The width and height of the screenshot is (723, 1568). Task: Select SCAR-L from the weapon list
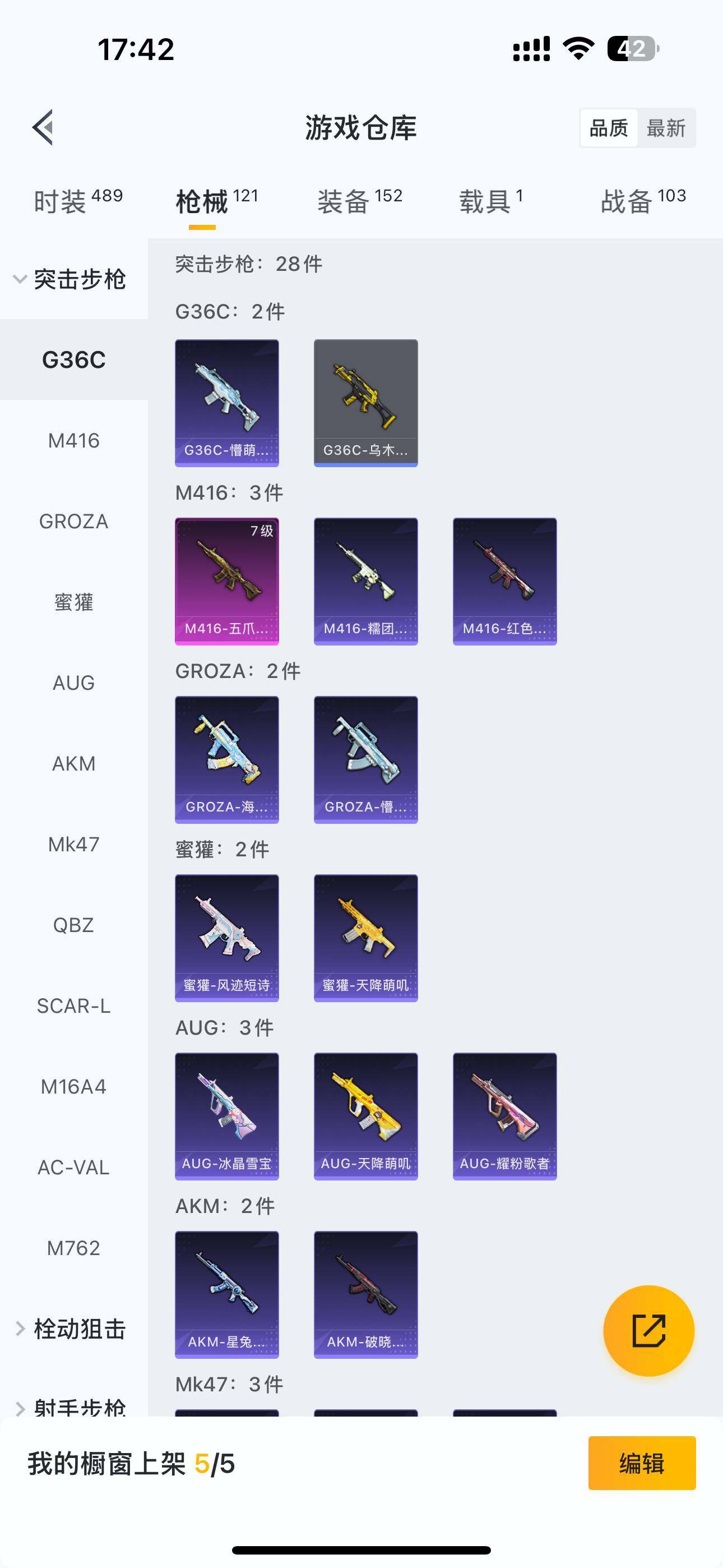pyautogui.click(x=73, y=1006)
